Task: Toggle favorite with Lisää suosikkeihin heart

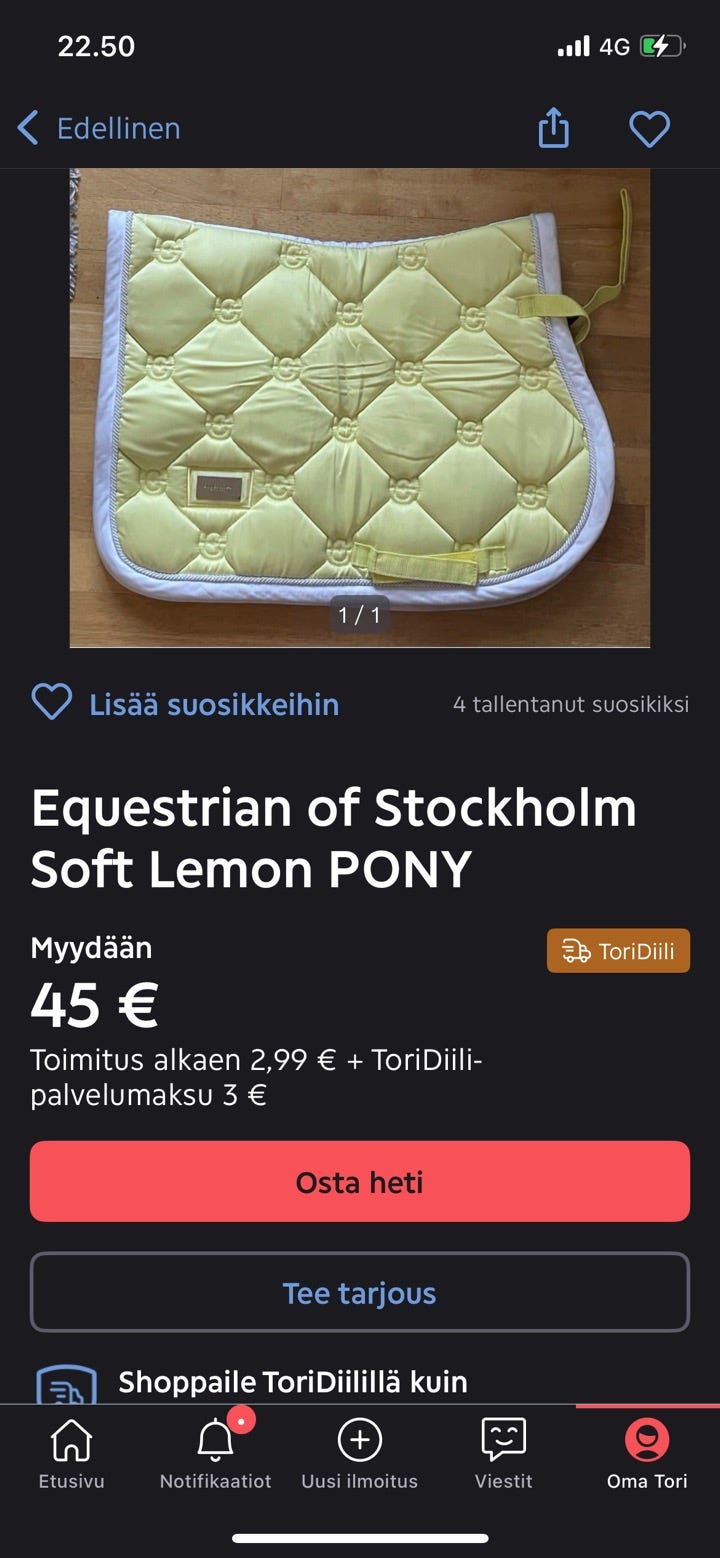Action: [x=54, y=704]
